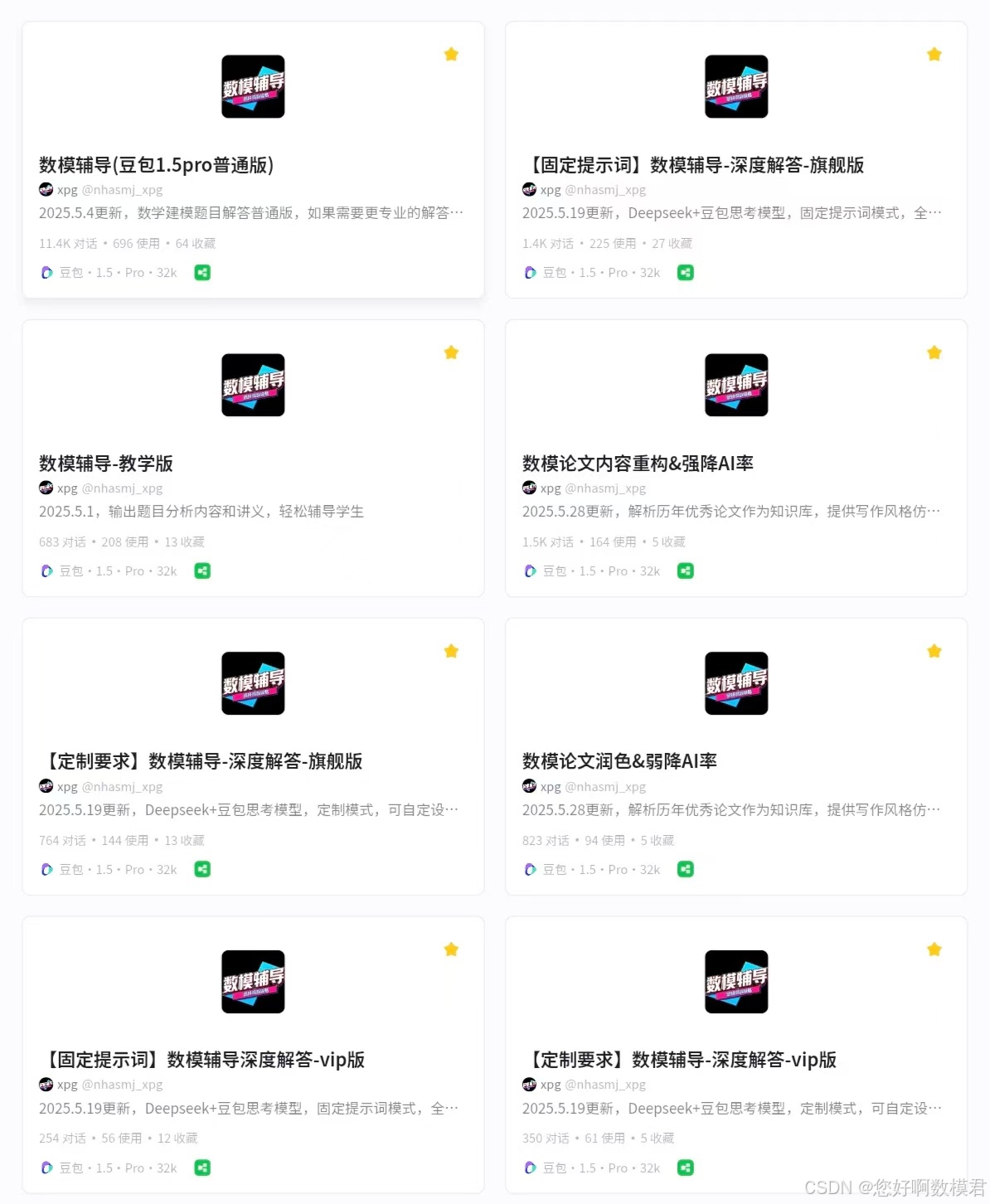Open 数模论文内容重构&强降AI率 card
The width and height of the screenshot is (990, 1204).
point(638,464)
